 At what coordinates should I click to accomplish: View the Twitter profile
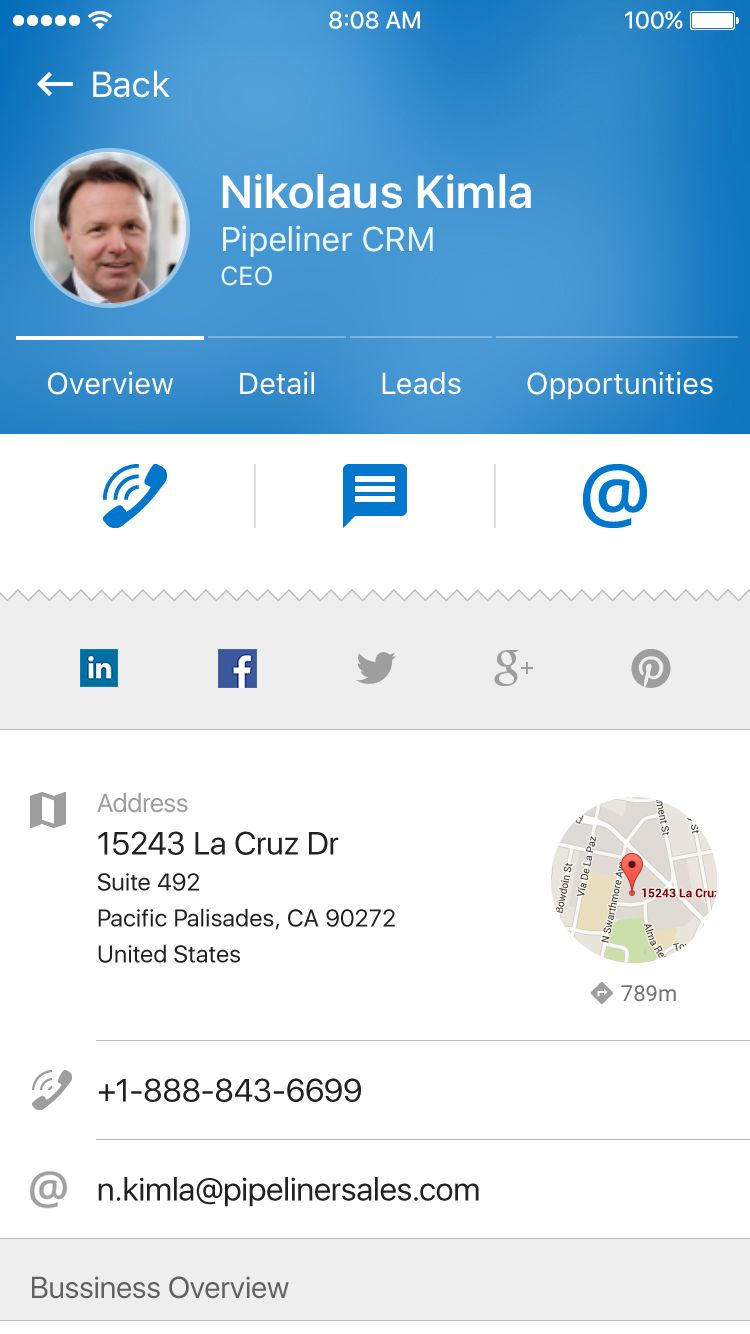[376, 668]
